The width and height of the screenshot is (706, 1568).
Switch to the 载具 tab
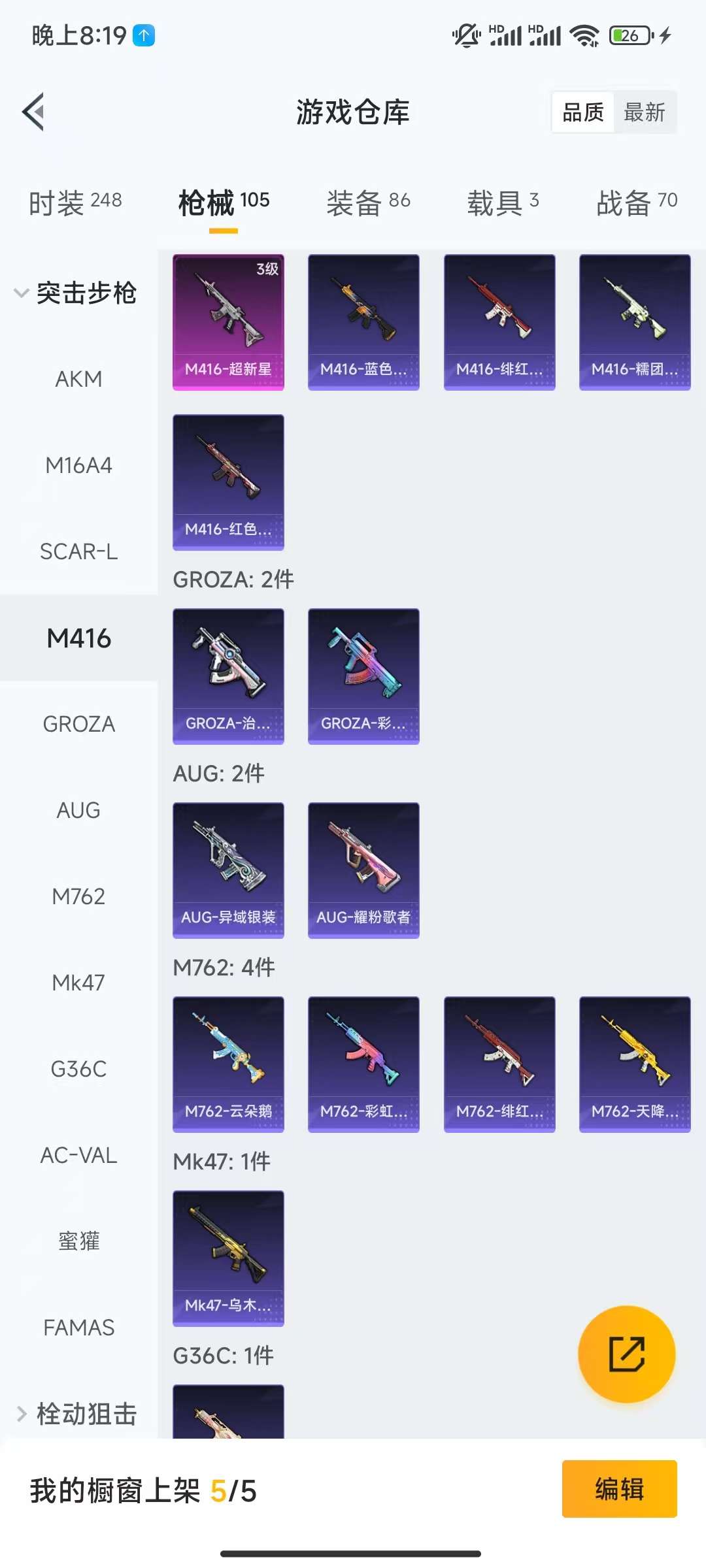pyautogui.click(x=502, y=203)
